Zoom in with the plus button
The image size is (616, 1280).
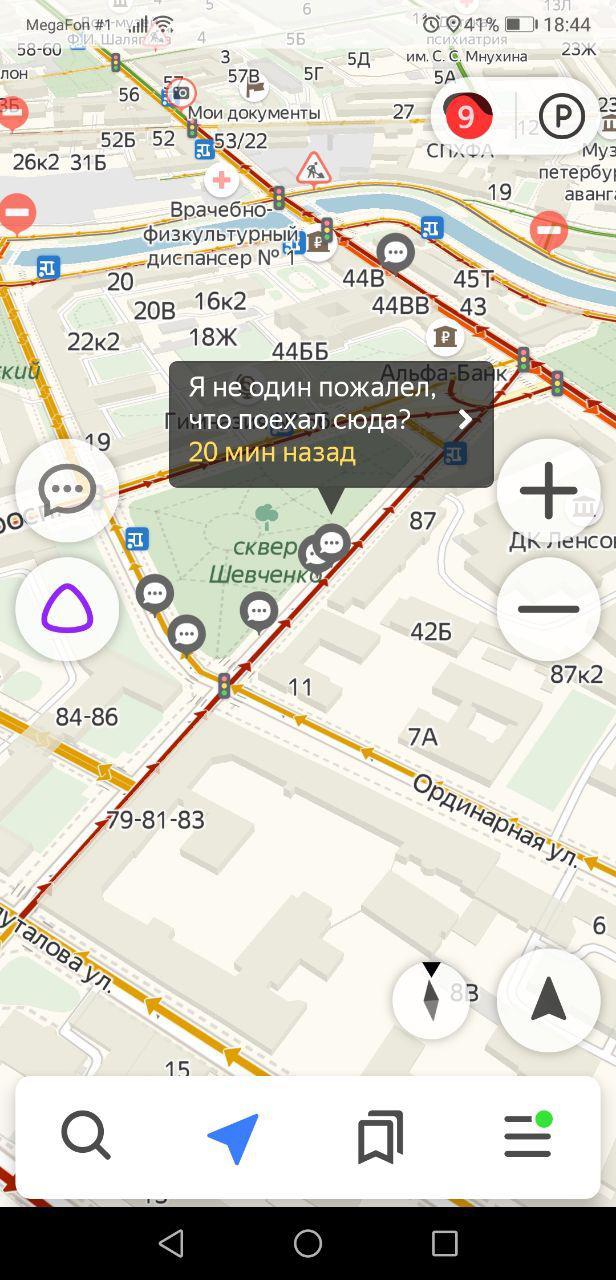548,491
